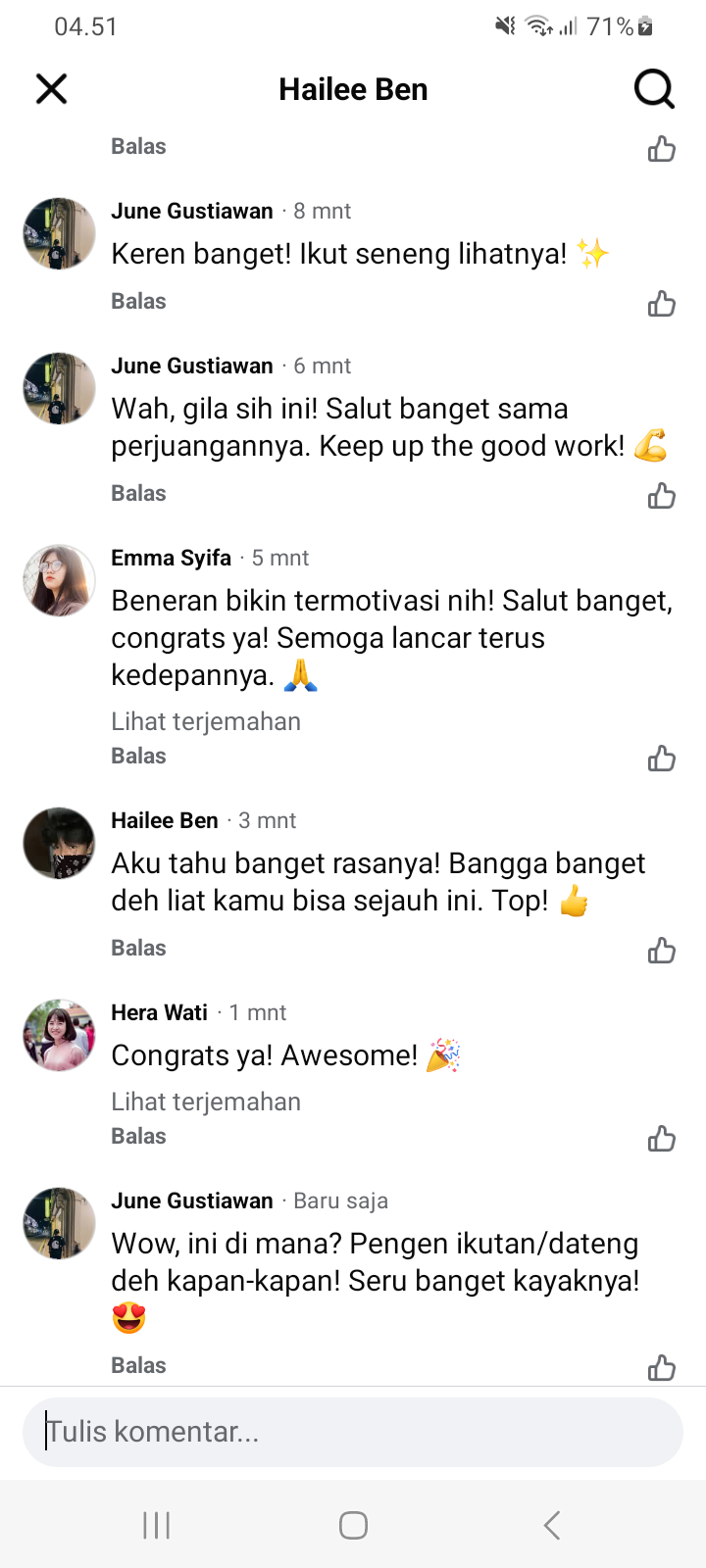Reply to Hera Wati's comment

[138, 1136]
